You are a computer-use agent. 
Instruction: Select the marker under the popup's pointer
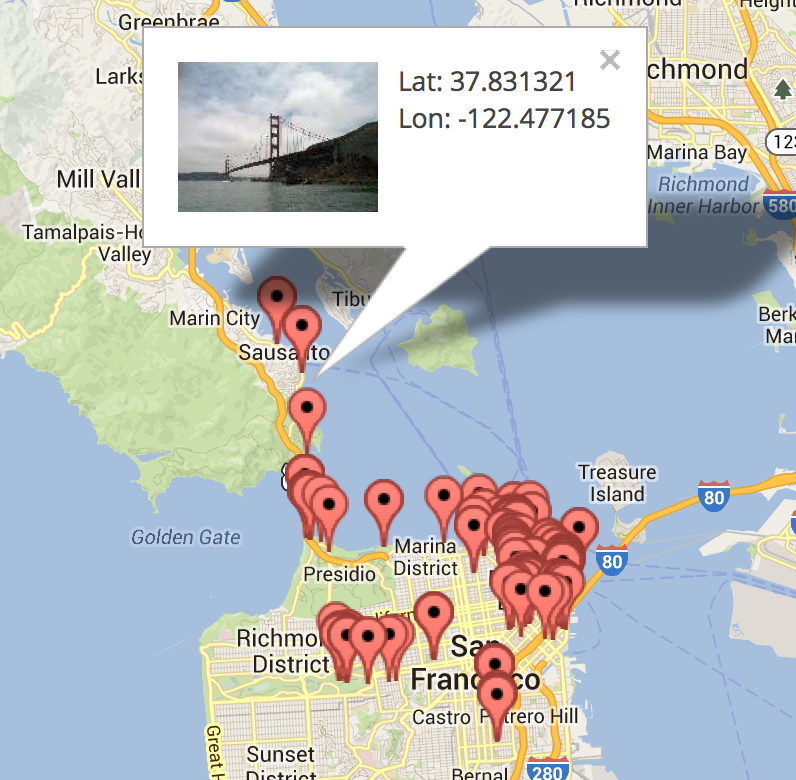coord(307,408)
